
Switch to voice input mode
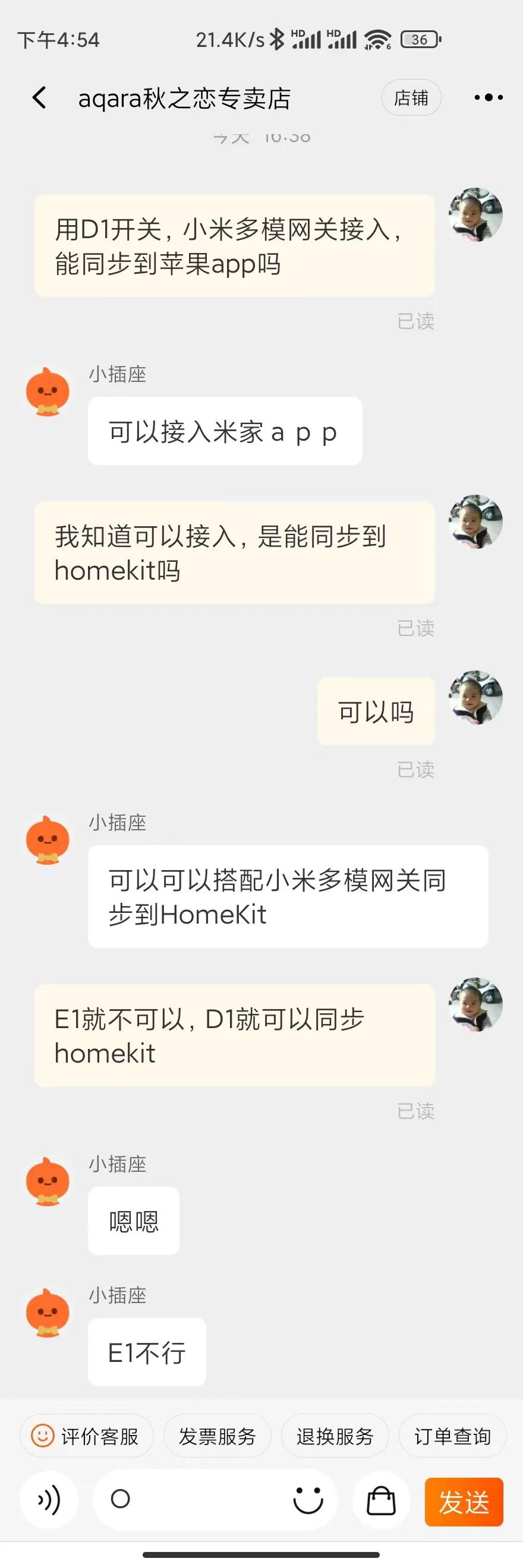point(49,1499)
